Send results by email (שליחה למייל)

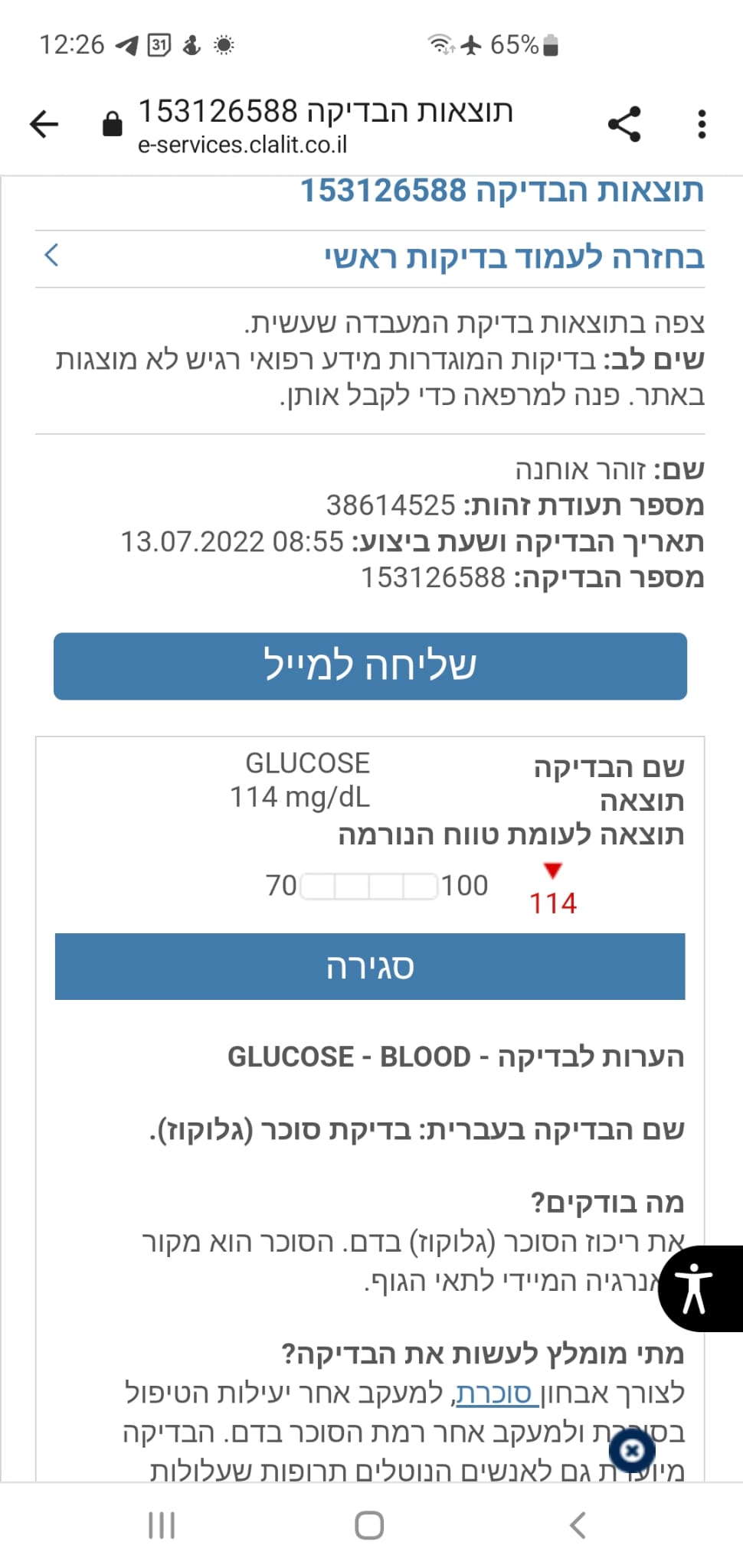point(370,666)
